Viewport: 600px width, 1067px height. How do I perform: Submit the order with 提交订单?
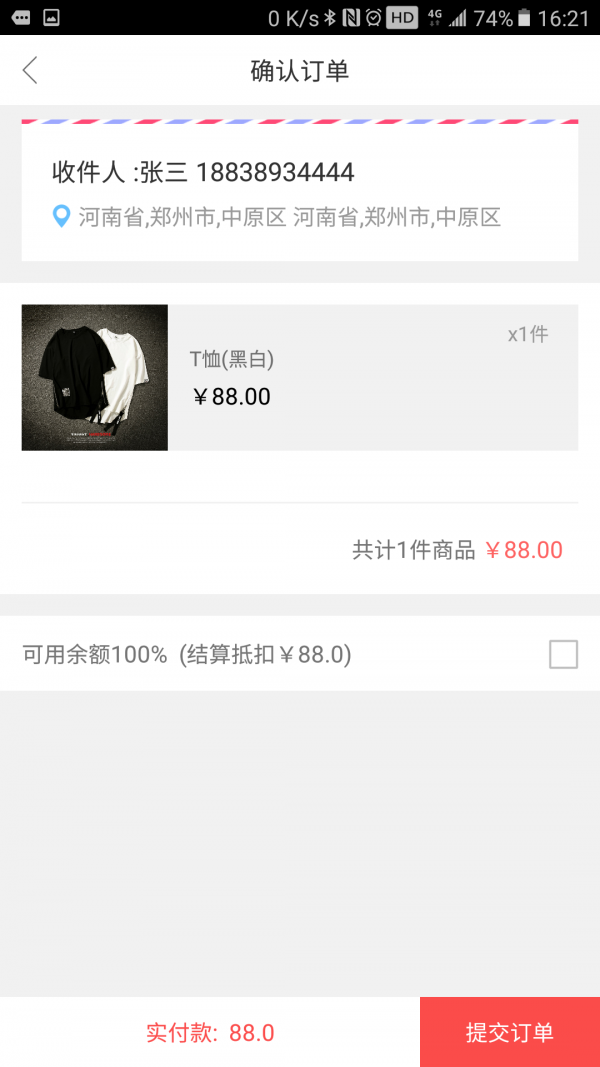point(509,1032)
